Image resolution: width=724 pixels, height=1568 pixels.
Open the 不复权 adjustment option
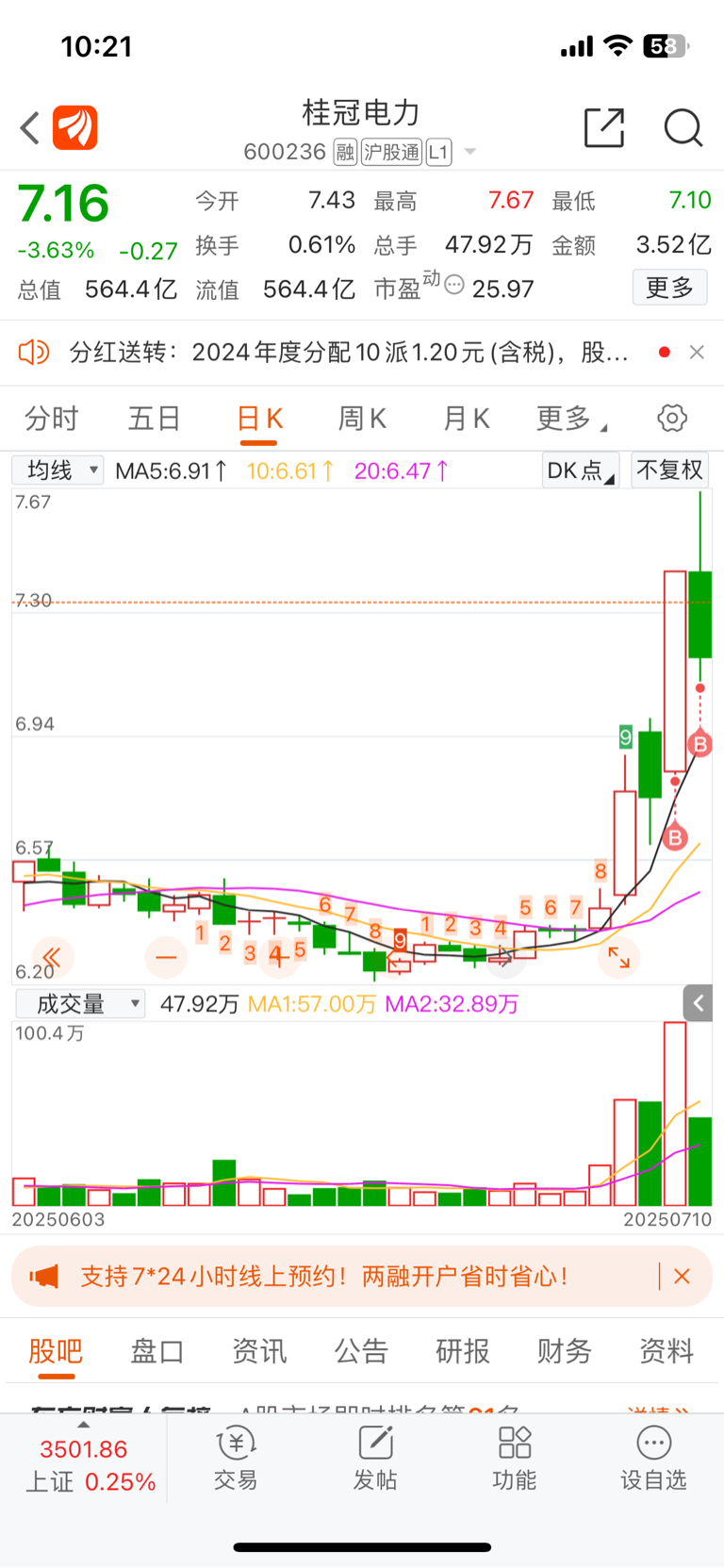(669, 470)
